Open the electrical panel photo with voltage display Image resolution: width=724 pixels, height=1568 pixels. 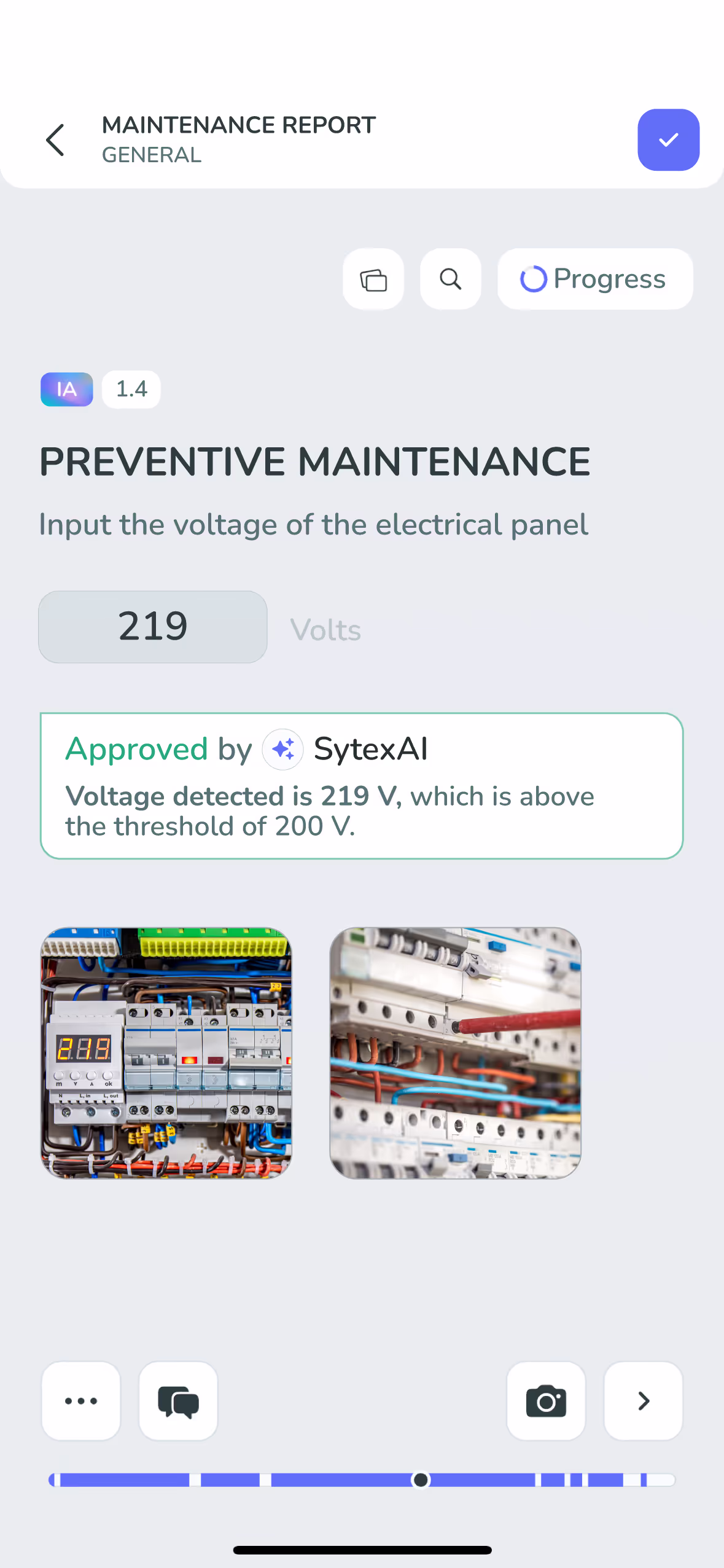(x=166, y=1051)
